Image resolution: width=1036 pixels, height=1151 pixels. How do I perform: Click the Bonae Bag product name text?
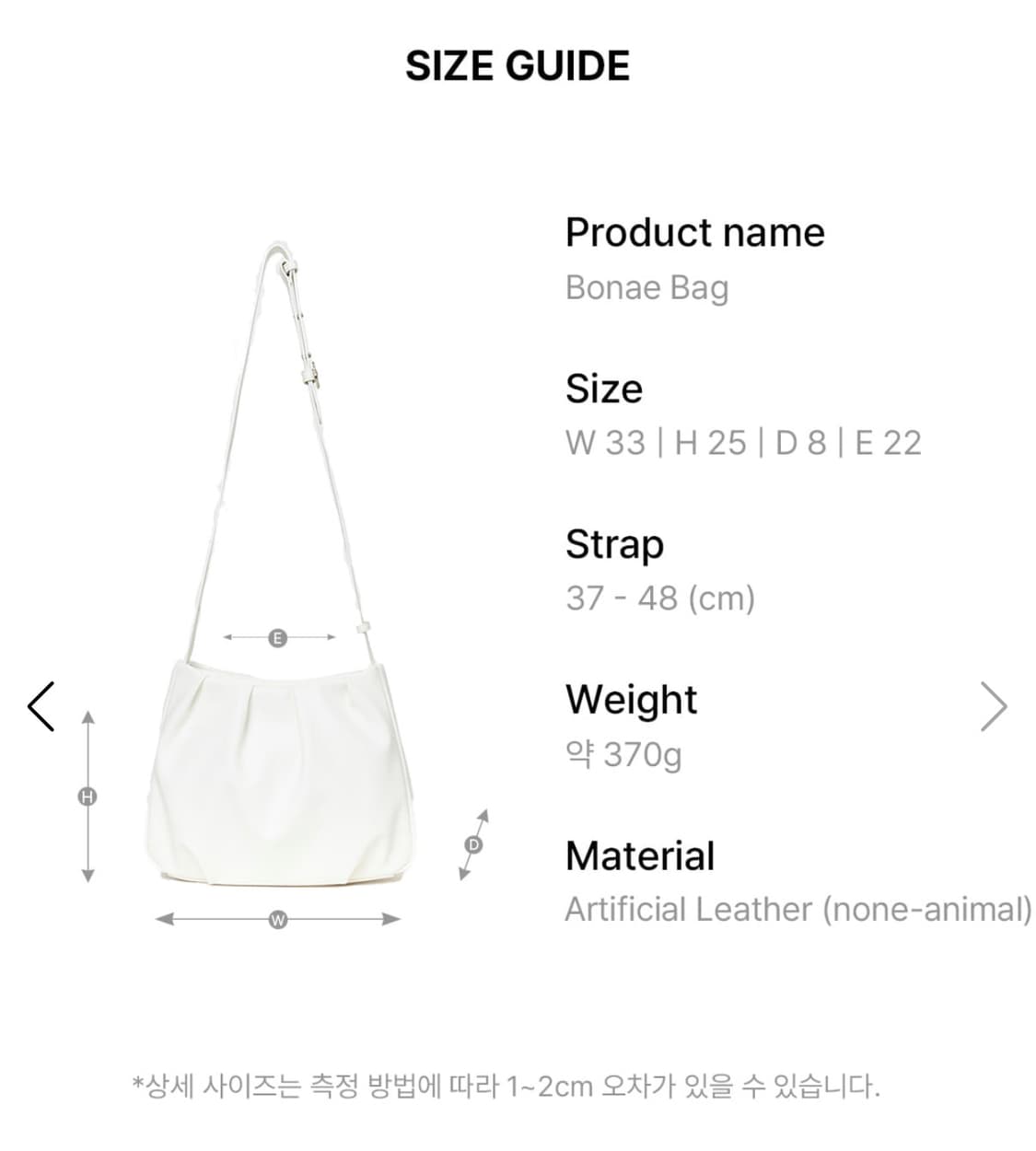pos(646,287)
